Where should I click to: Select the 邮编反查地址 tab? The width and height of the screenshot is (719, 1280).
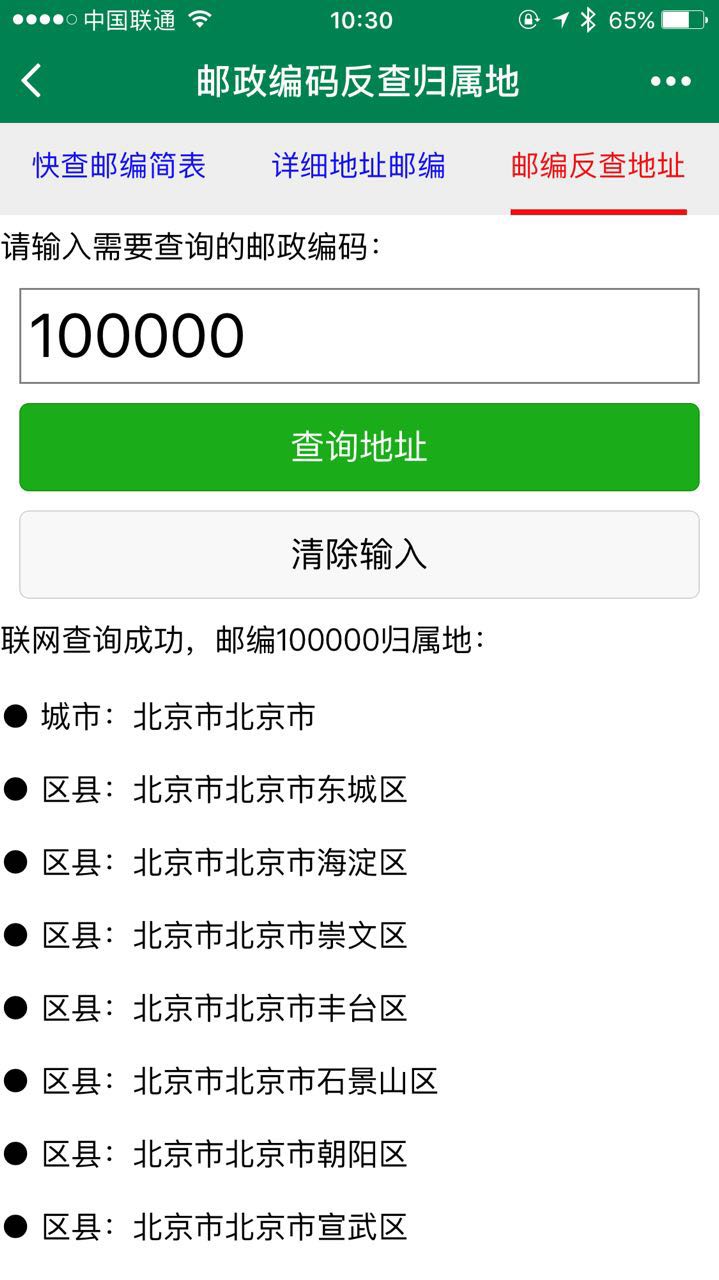click(598, 166)
